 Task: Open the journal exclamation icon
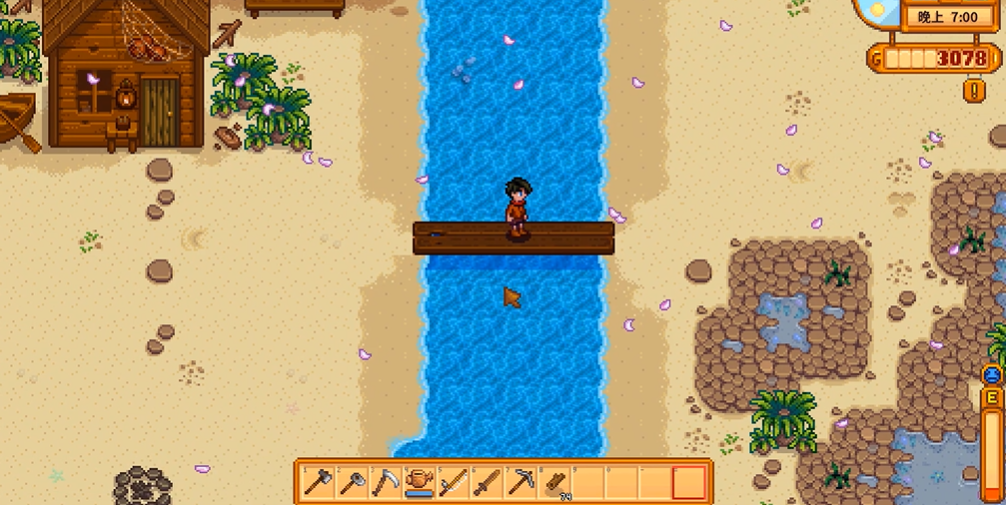tap(974, 90)
